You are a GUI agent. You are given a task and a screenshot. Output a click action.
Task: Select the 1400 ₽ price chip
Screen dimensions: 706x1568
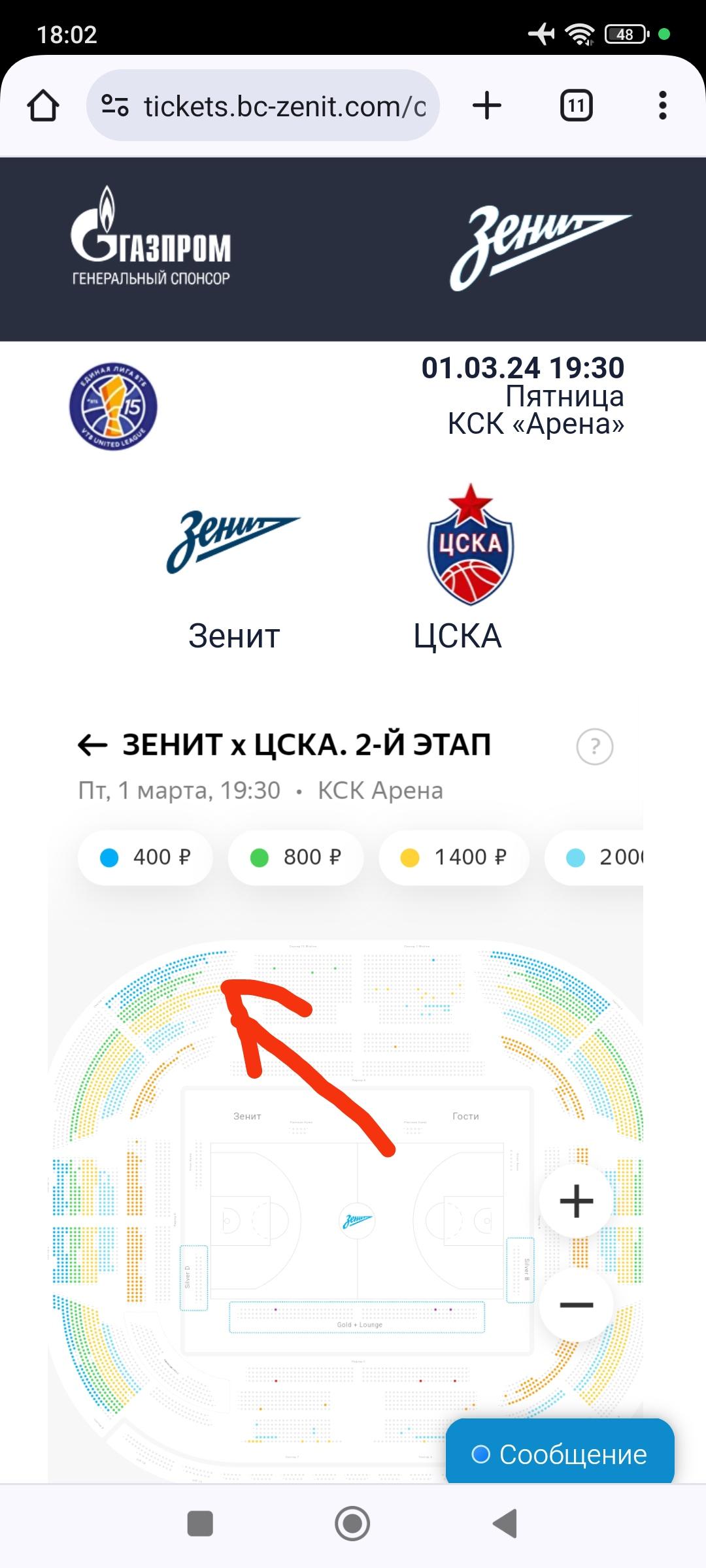[454, 857]
